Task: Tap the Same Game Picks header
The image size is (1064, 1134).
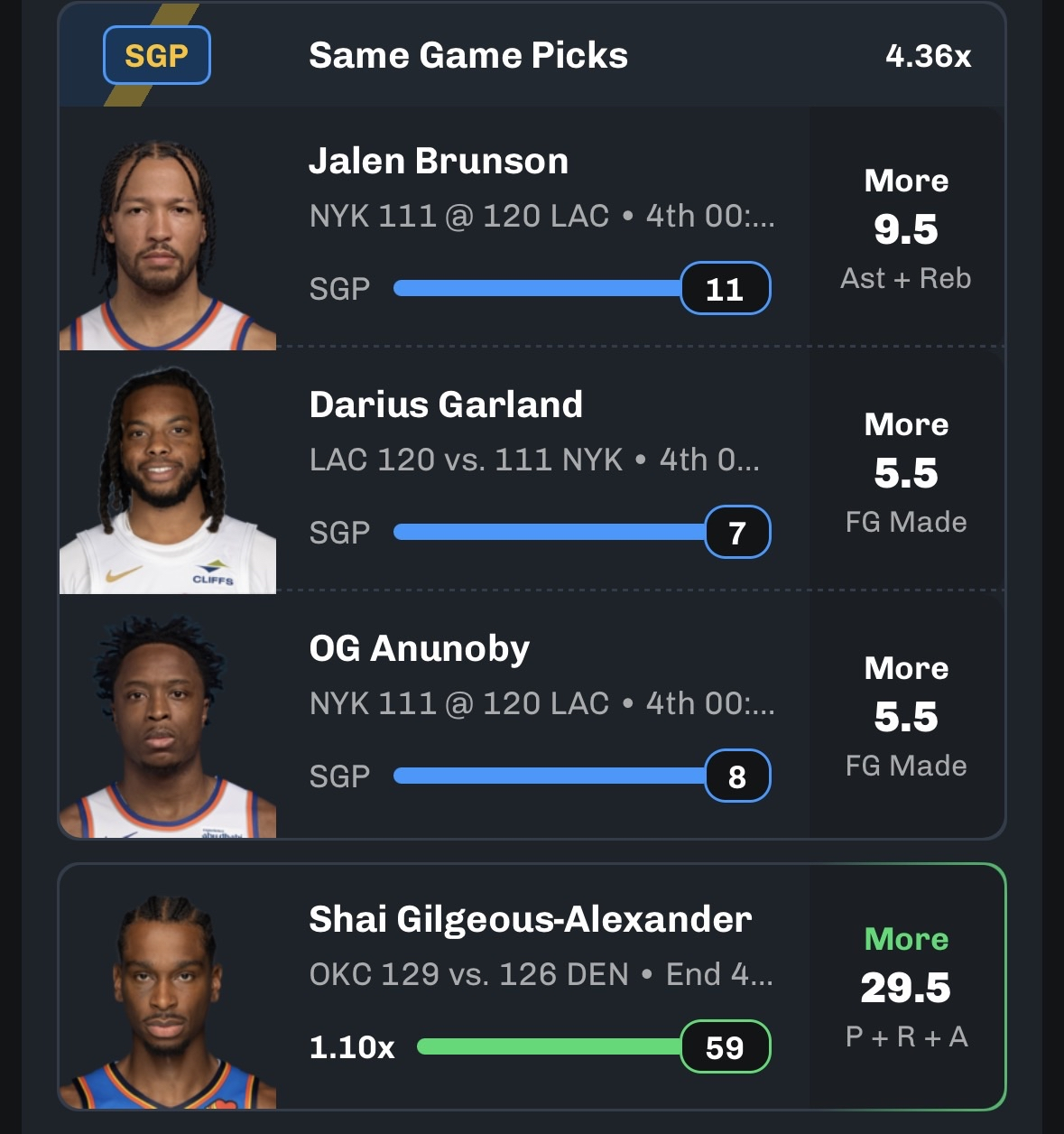Action: 467,56
